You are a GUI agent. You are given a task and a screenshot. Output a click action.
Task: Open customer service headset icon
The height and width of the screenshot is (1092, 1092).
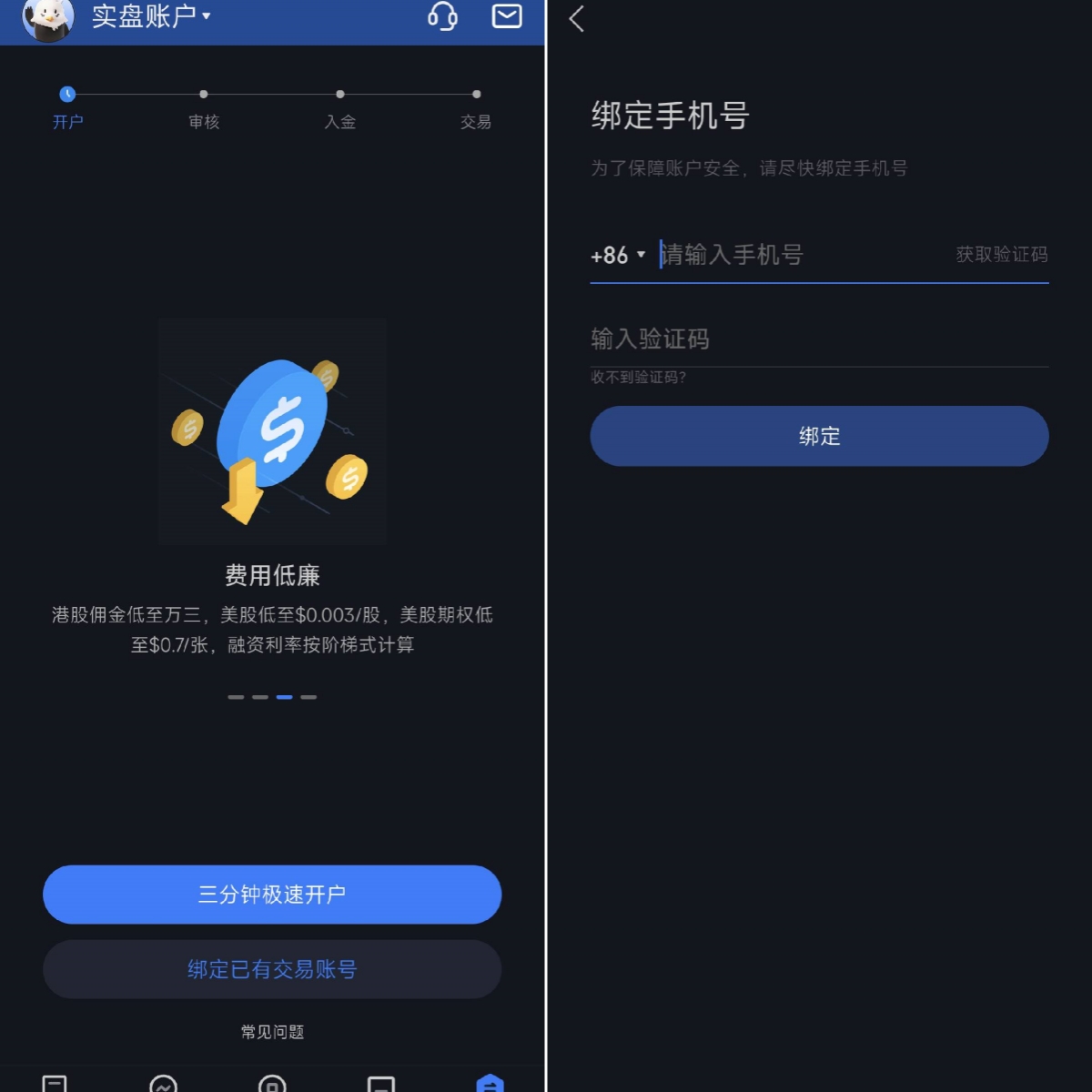442,15
